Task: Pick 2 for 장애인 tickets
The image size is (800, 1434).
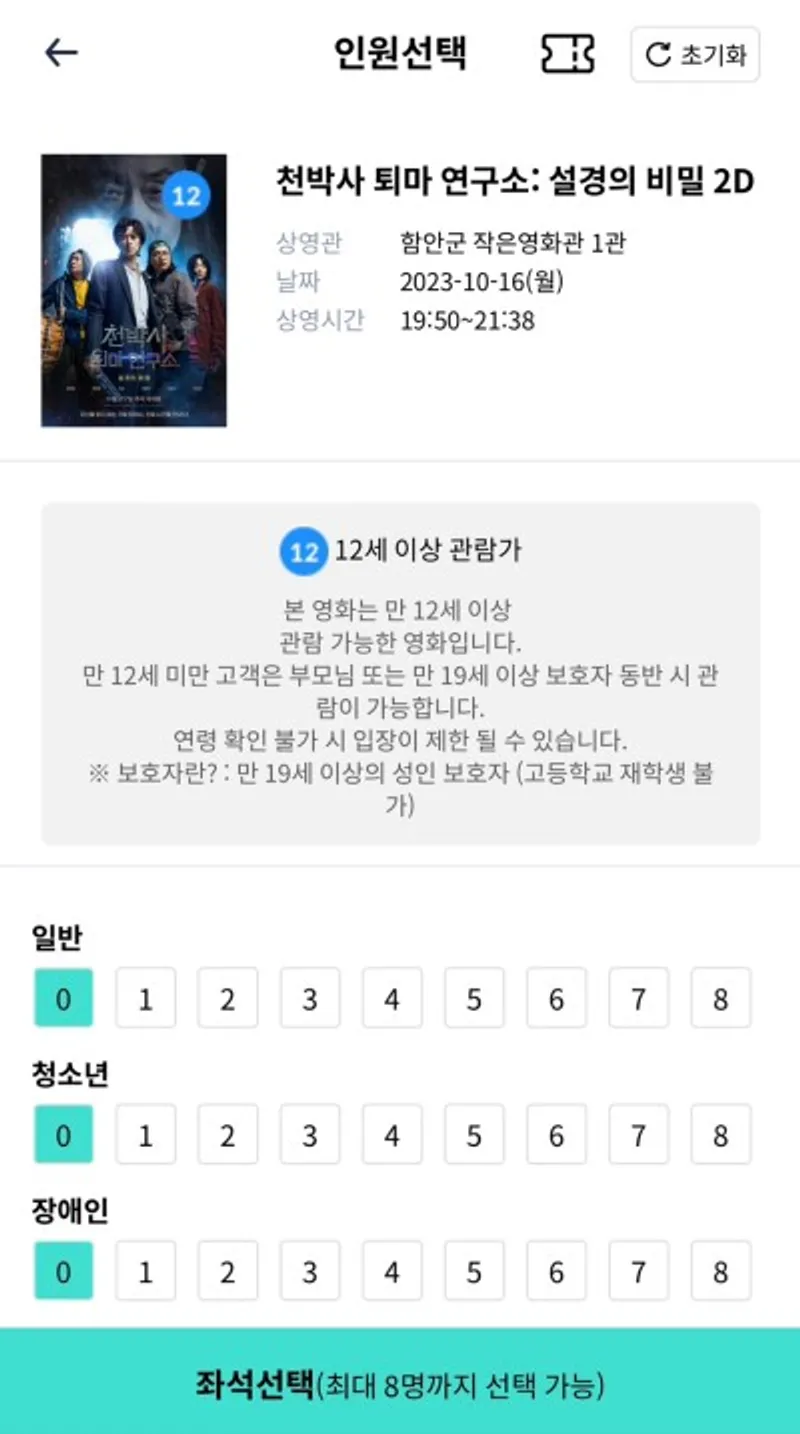Action: pyautogui.click(x=228, y=1271)
